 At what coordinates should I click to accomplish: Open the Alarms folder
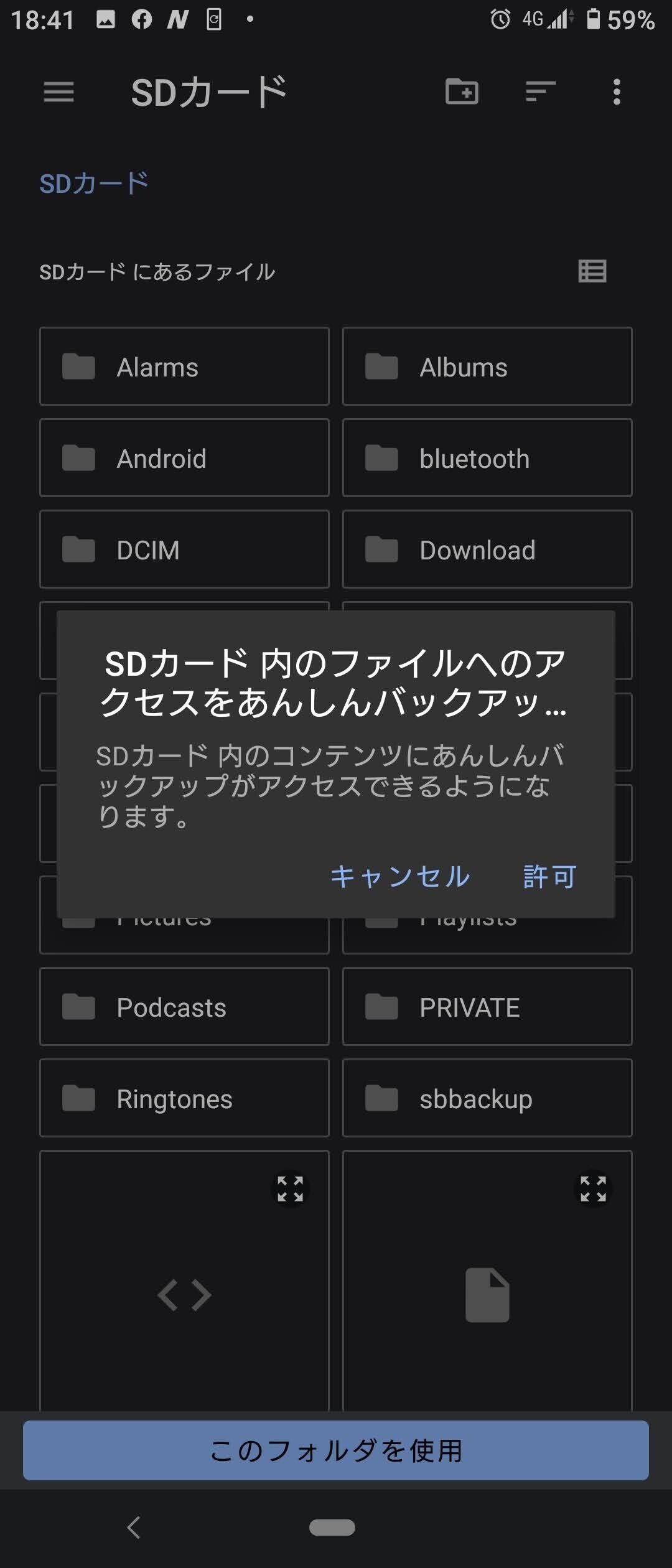[184, 366]
